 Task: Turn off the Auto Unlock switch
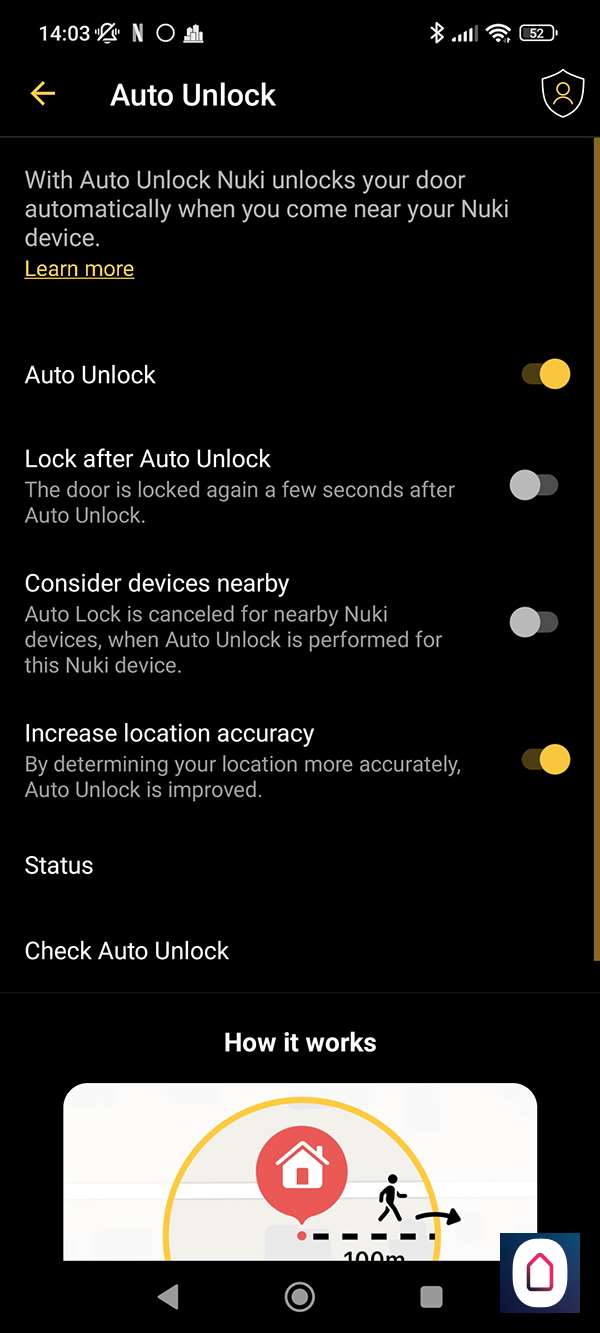[x=546, y=375]
